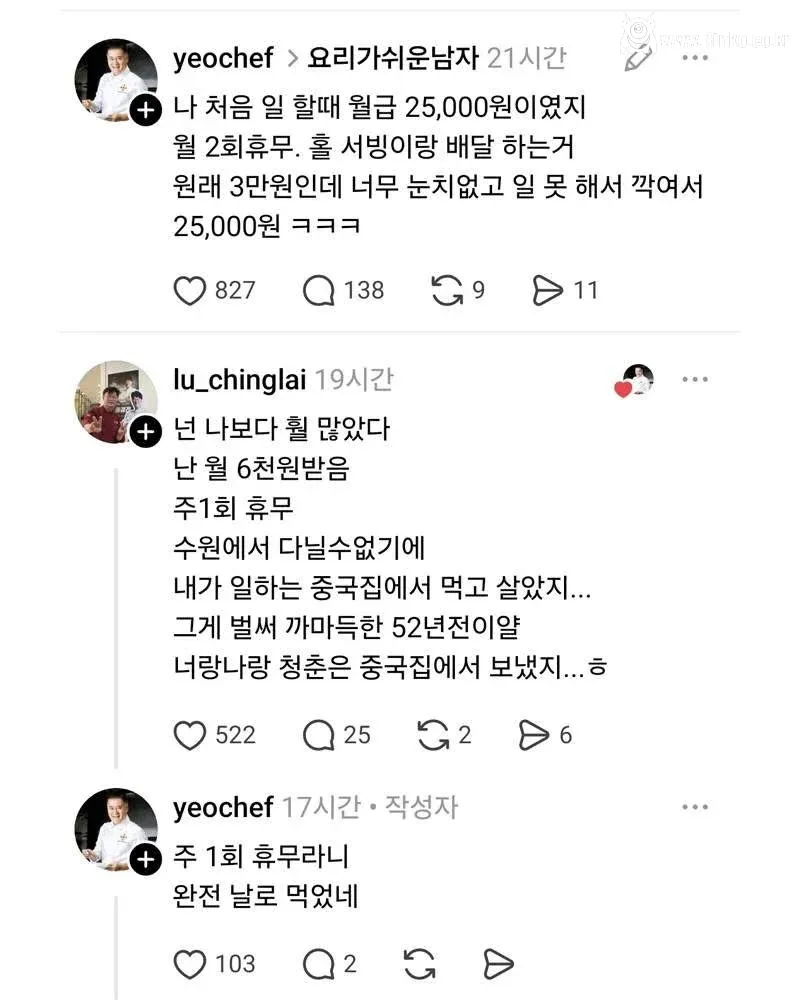Open comments on yeochef's 25,000원 post
This screenshot has height=1000, width=800.
click(319, 290)
